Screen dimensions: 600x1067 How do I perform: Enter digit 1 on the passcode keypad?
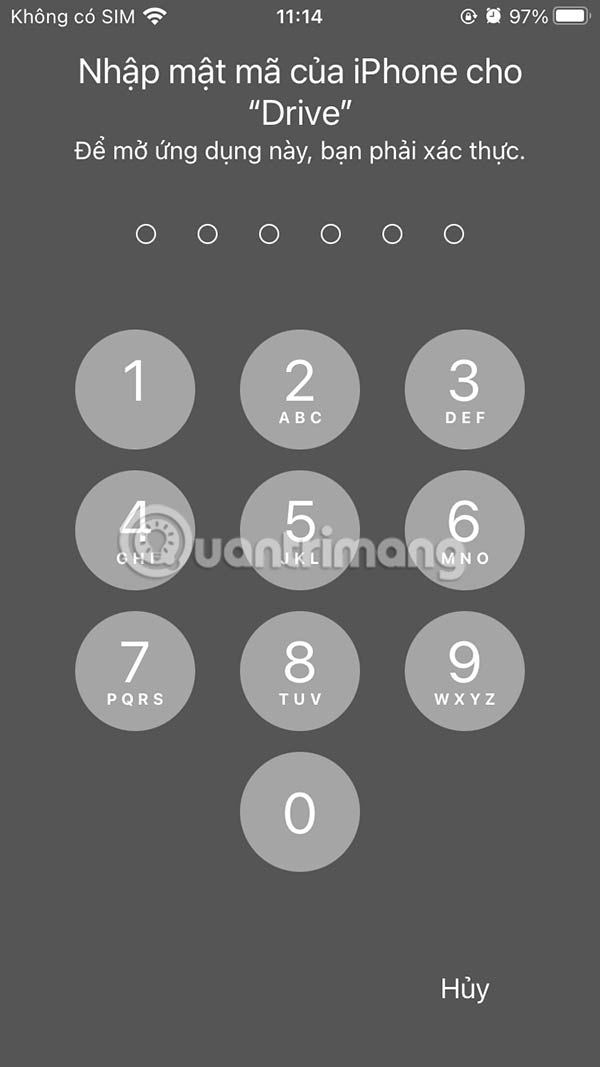point(135,389)
